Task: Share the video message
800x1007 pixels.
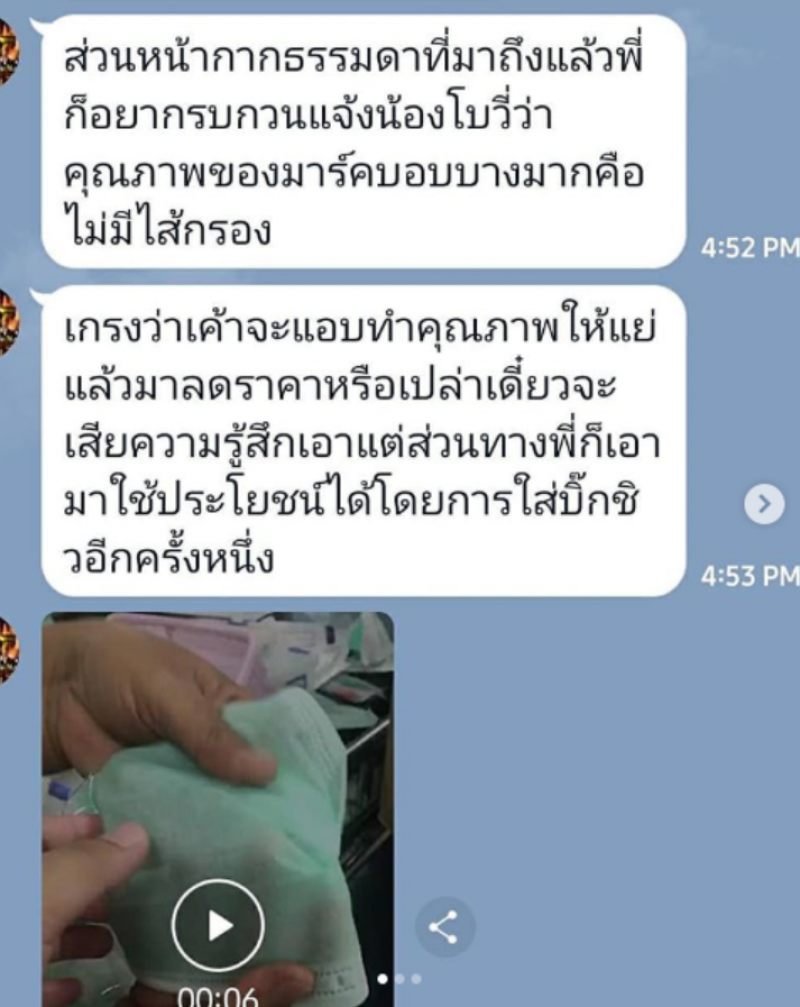Action: pos(444,927)
